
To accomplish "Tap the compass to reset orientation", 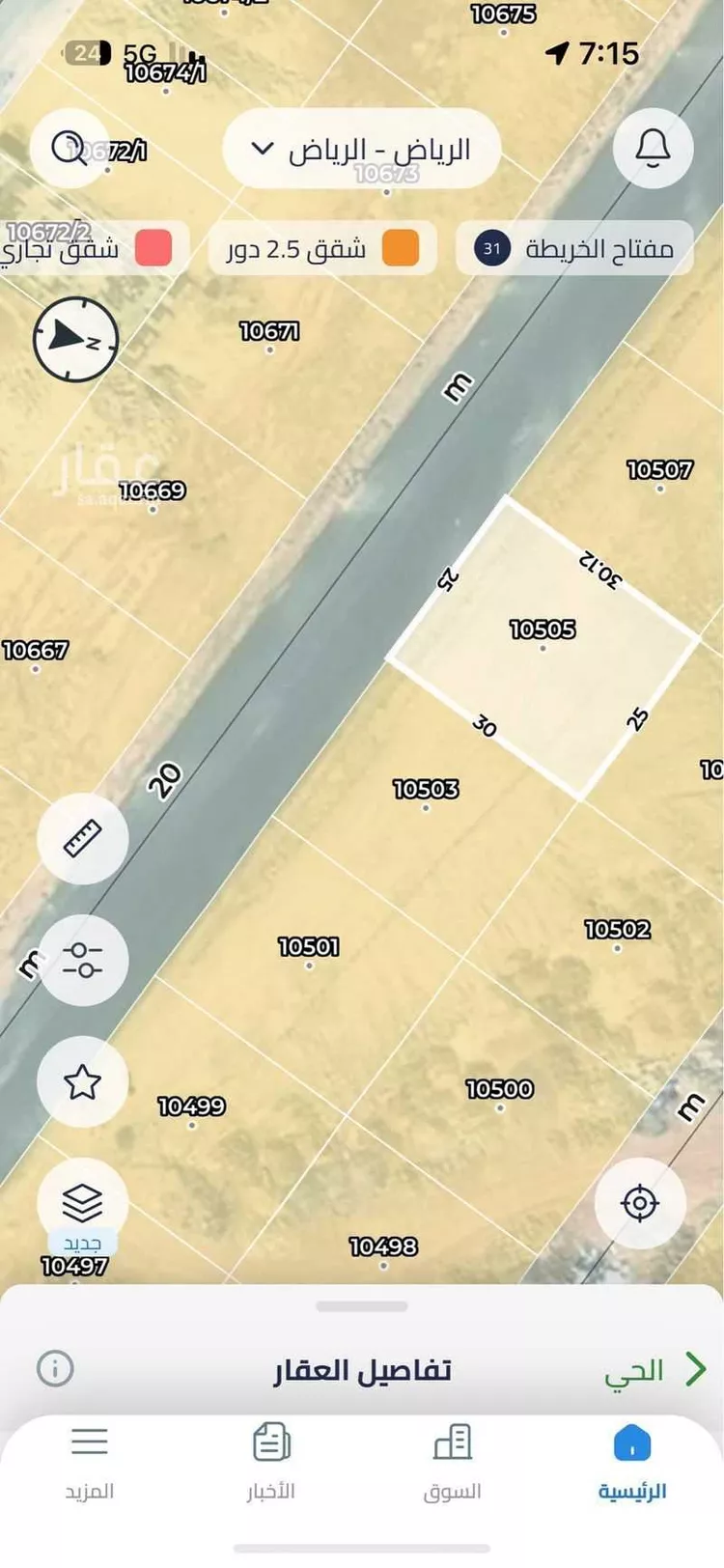I will click(x=75, y=339).
